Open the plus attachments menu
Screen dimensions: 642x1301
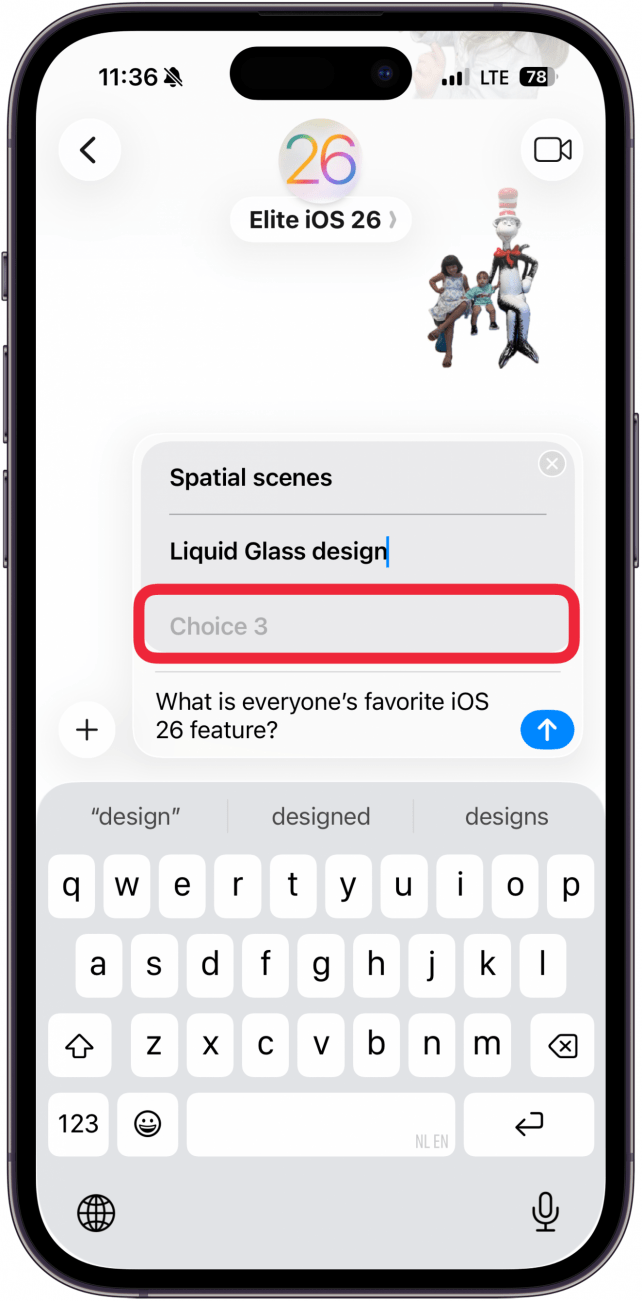coord(88,730)
